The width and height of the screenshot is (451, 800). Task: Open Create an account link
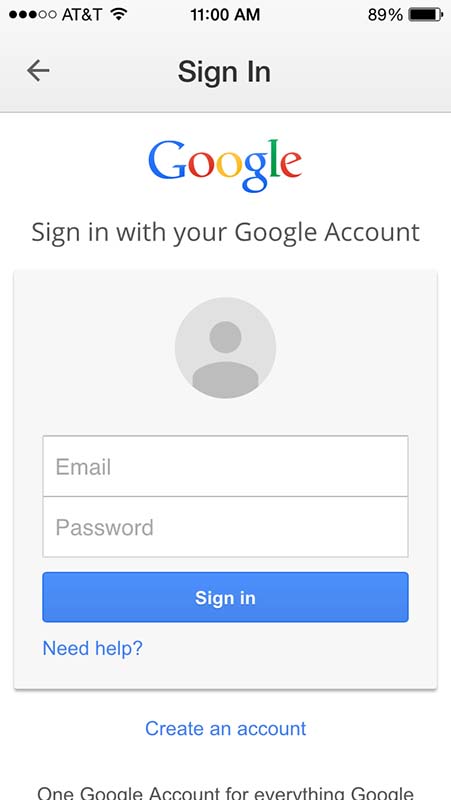coord(226,728)
